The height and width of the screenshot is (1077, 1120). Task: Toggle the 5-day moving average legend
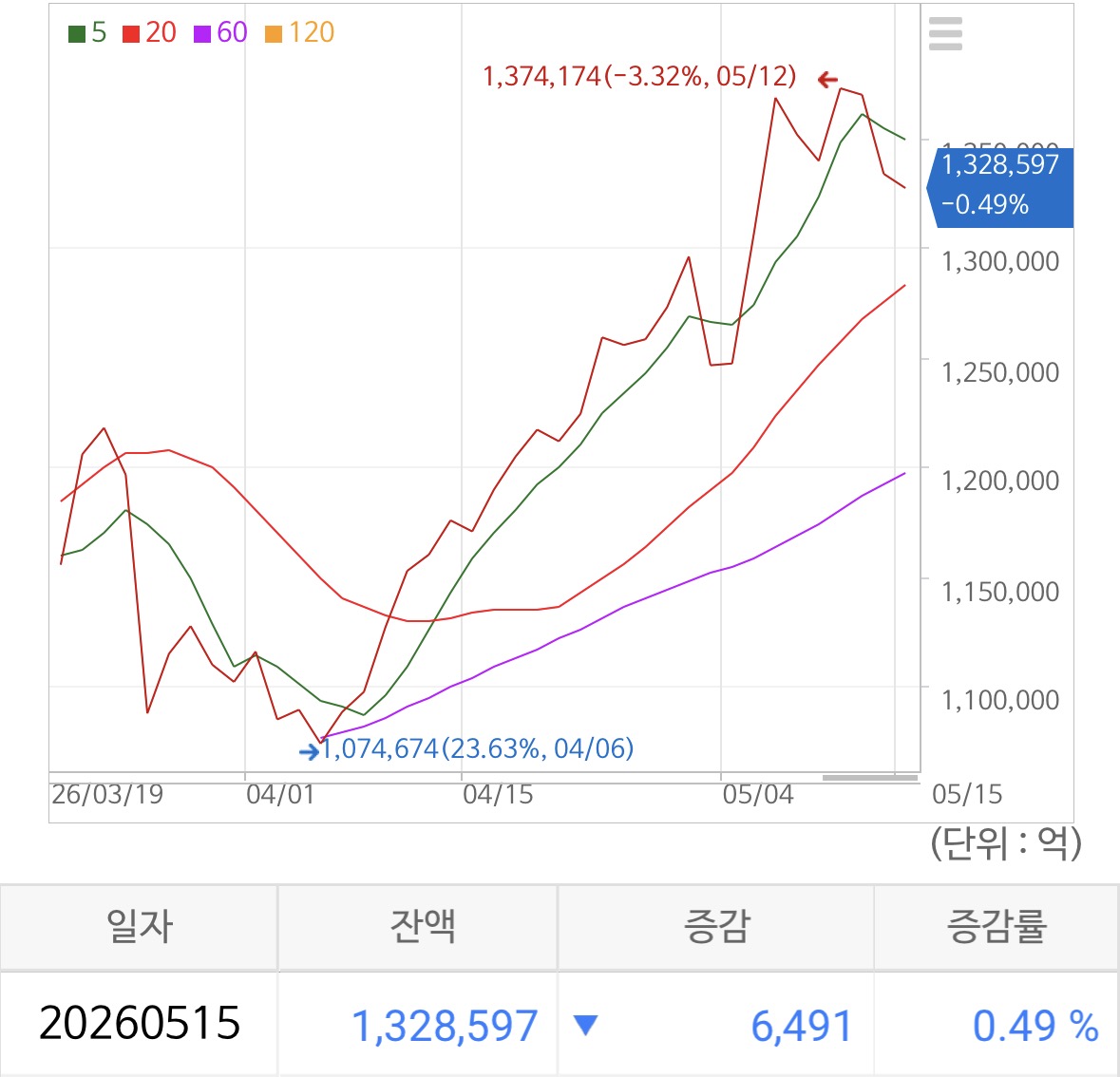click(87, 33)
